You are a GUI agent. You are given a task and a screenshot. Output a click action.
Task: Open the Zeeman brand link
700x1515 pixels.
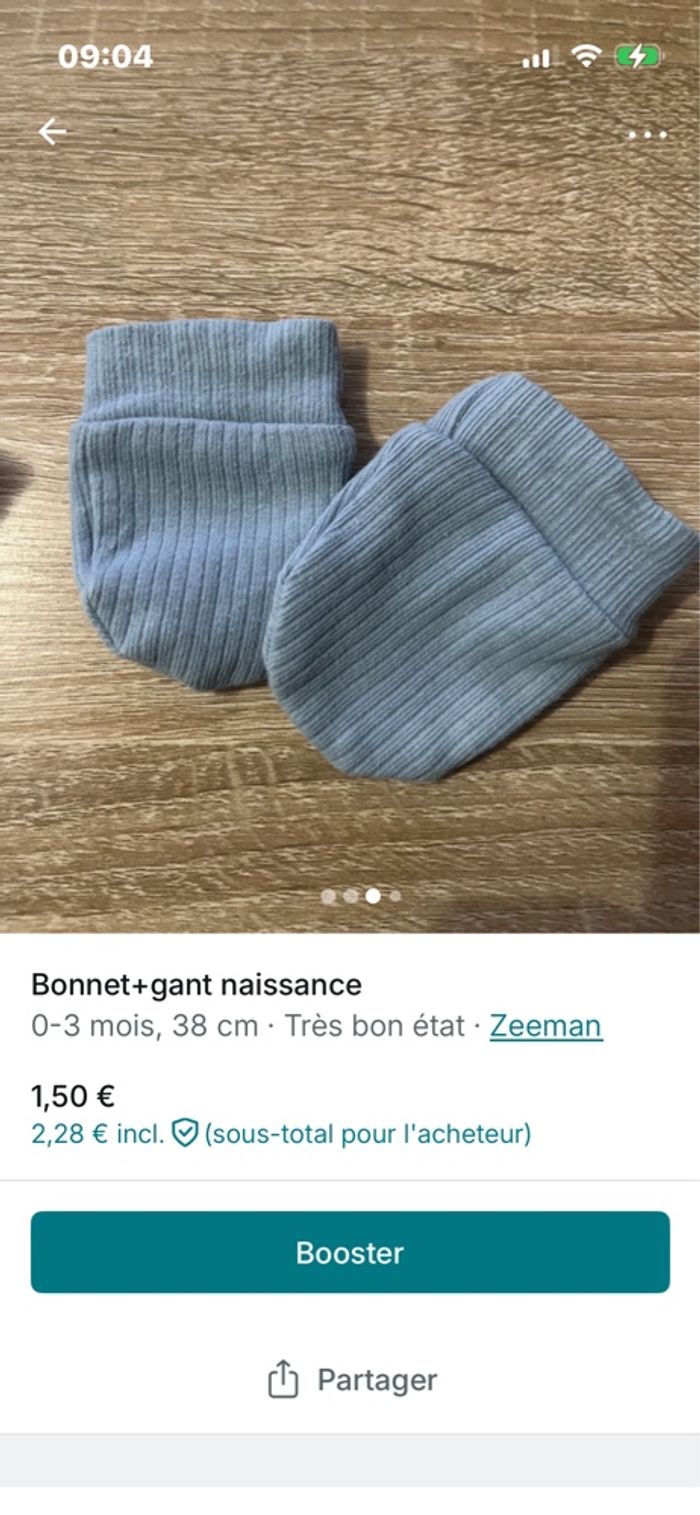[546, 1026]
